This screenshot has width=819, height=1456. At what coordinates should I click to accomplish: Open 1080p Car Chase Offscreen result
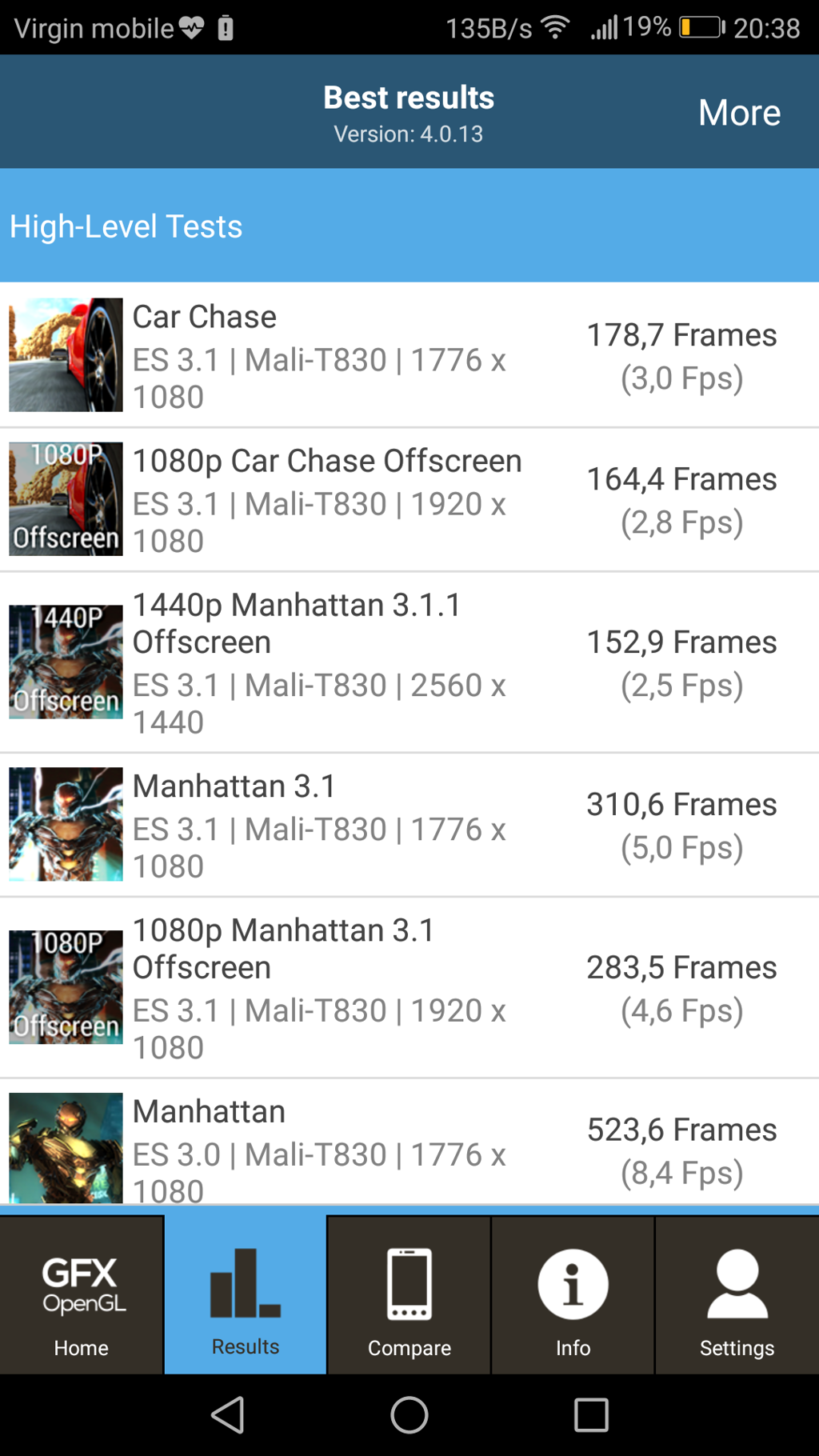coord(409,499)
